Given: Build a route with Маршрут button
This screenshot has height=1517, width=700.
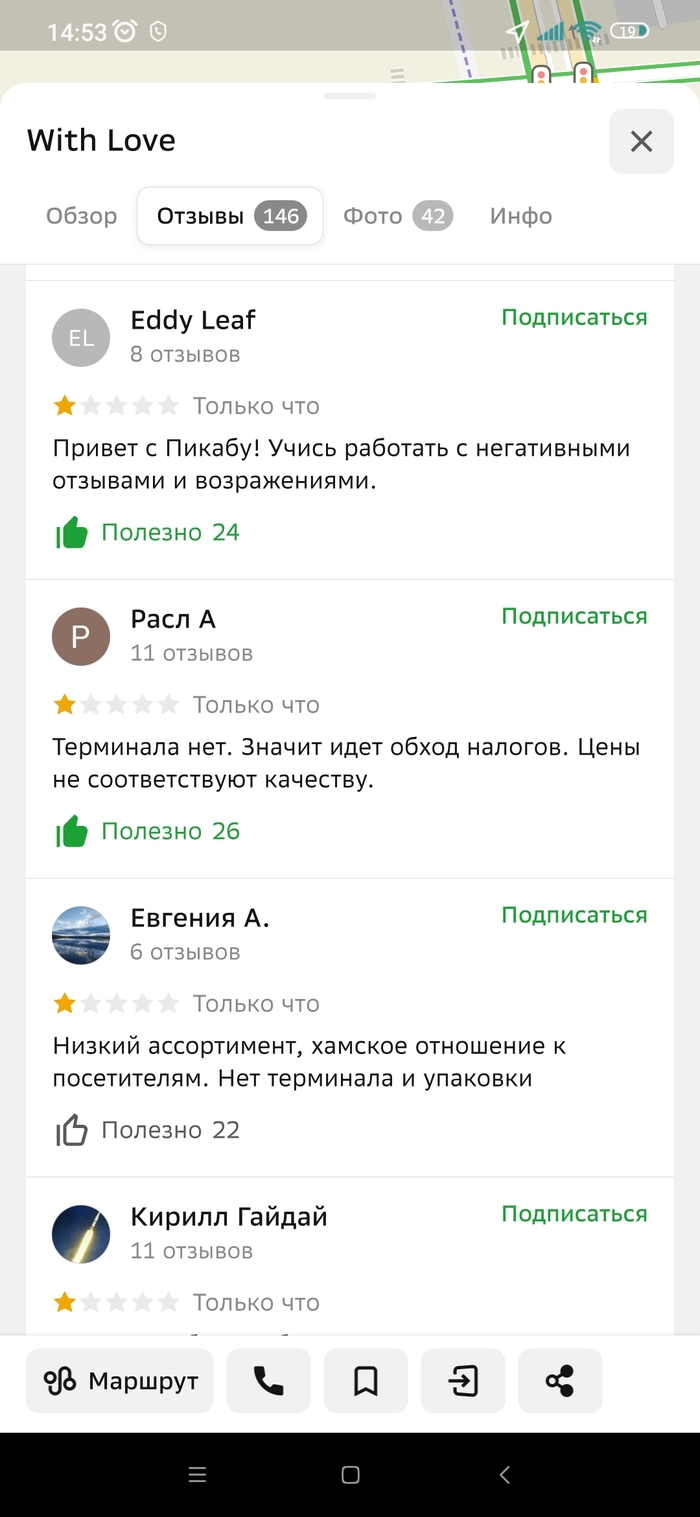Looking at the screenshot, I should click(x=120, y=1381).
